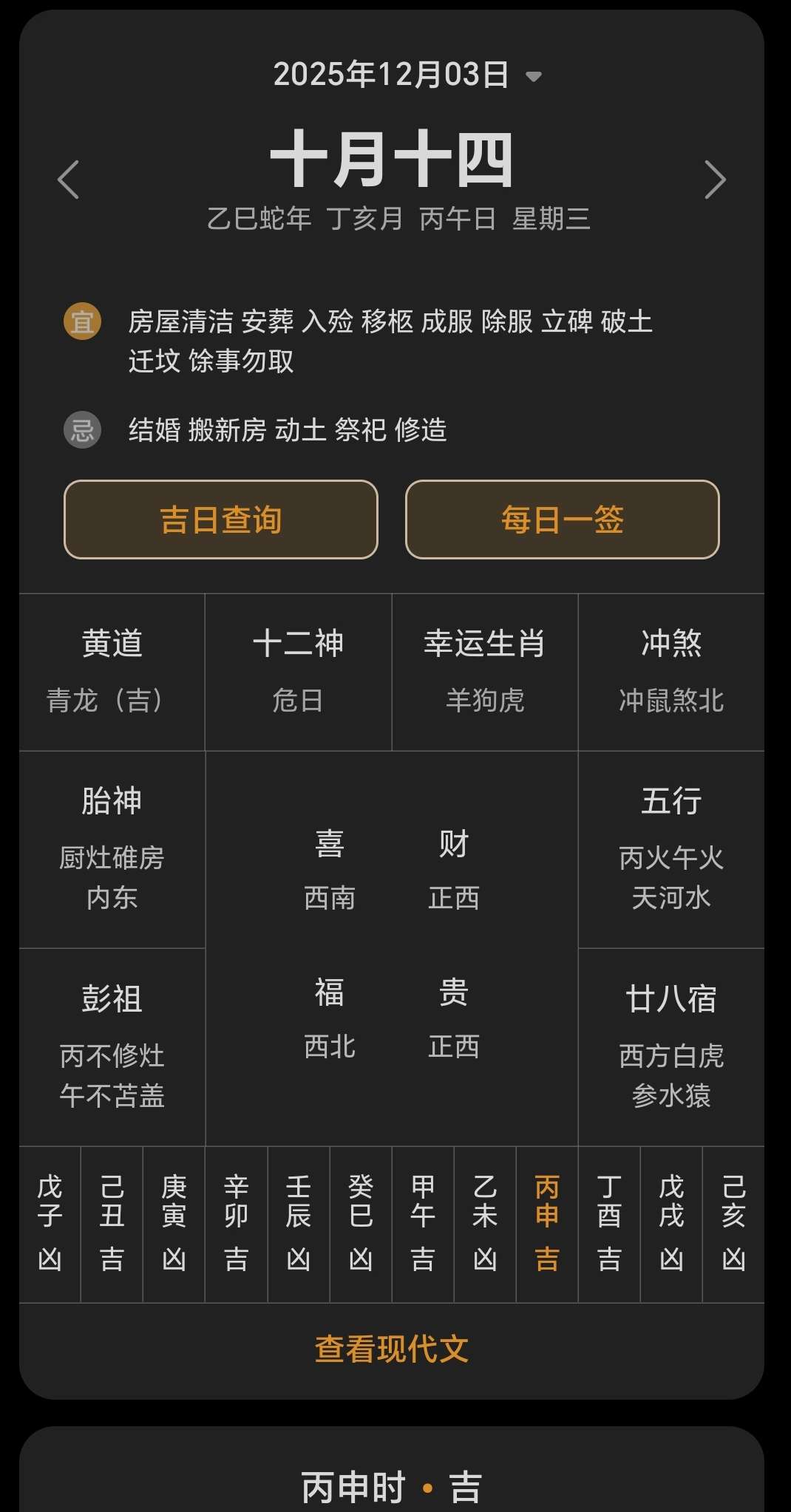
Task: Select the 戊子 hour
Action: [50, 1223]
